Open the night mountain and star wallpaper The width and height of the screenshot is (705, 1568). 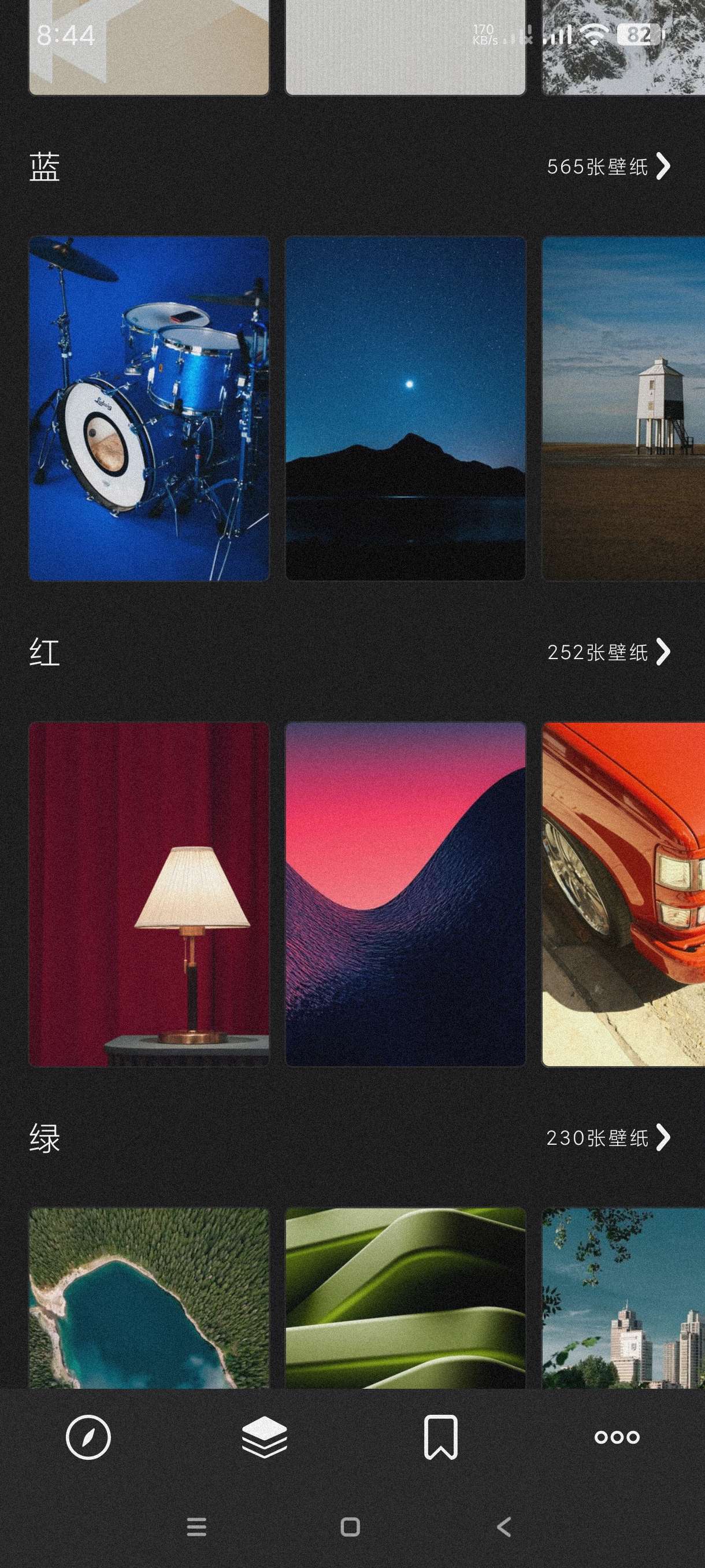[x=405, y=408]
